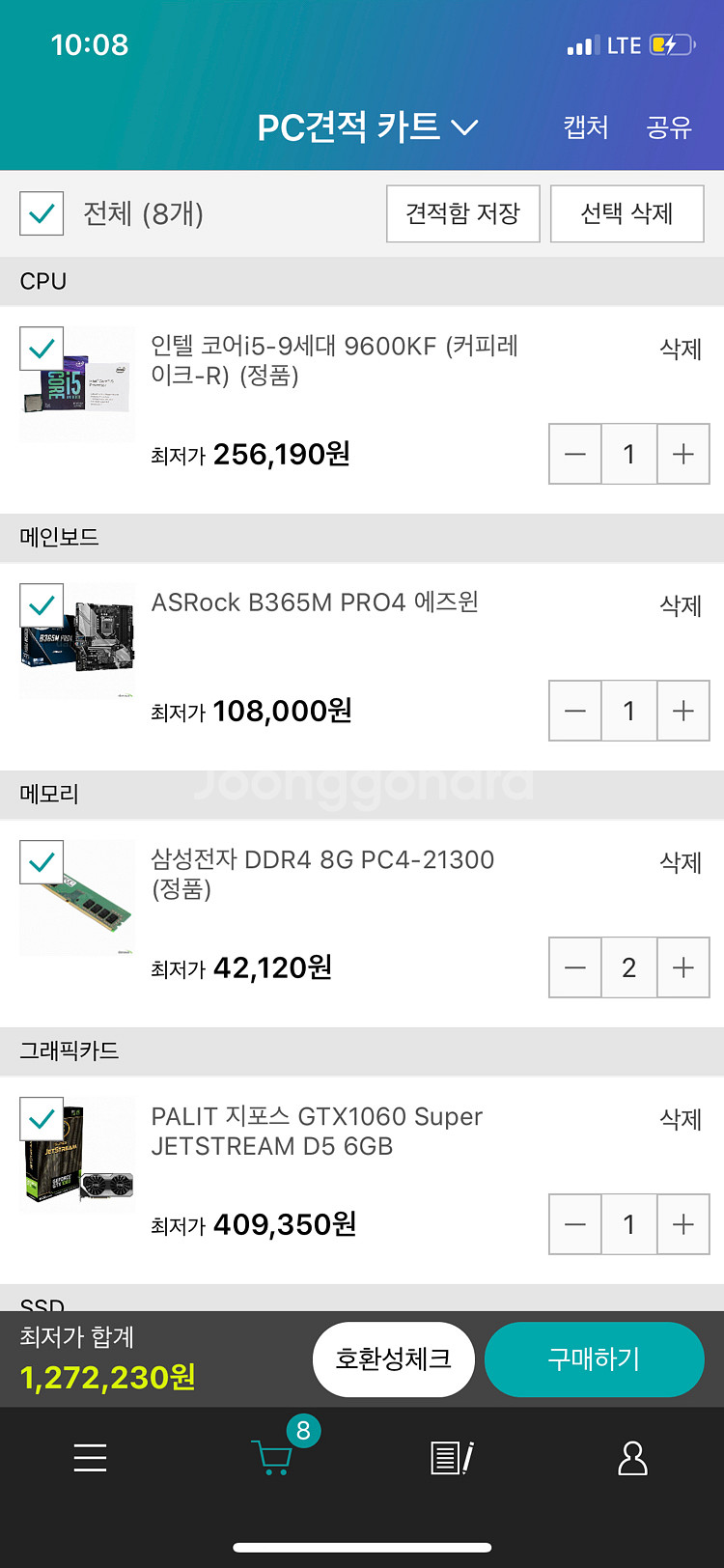Uncheck the ASRock B365M PRO4 item

click(x=42, y=605)
